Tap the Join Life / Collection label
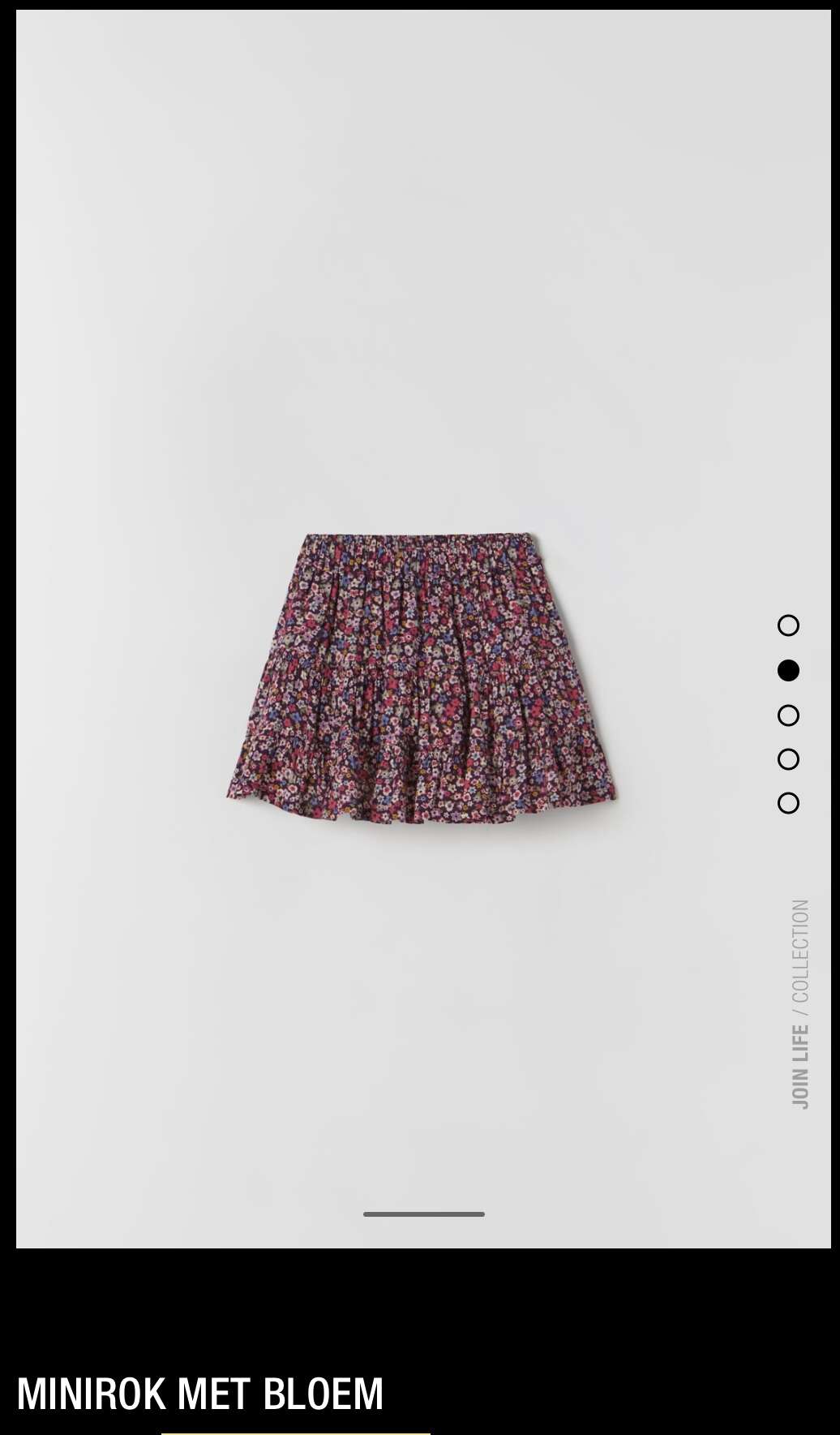 pos(800,1004)
